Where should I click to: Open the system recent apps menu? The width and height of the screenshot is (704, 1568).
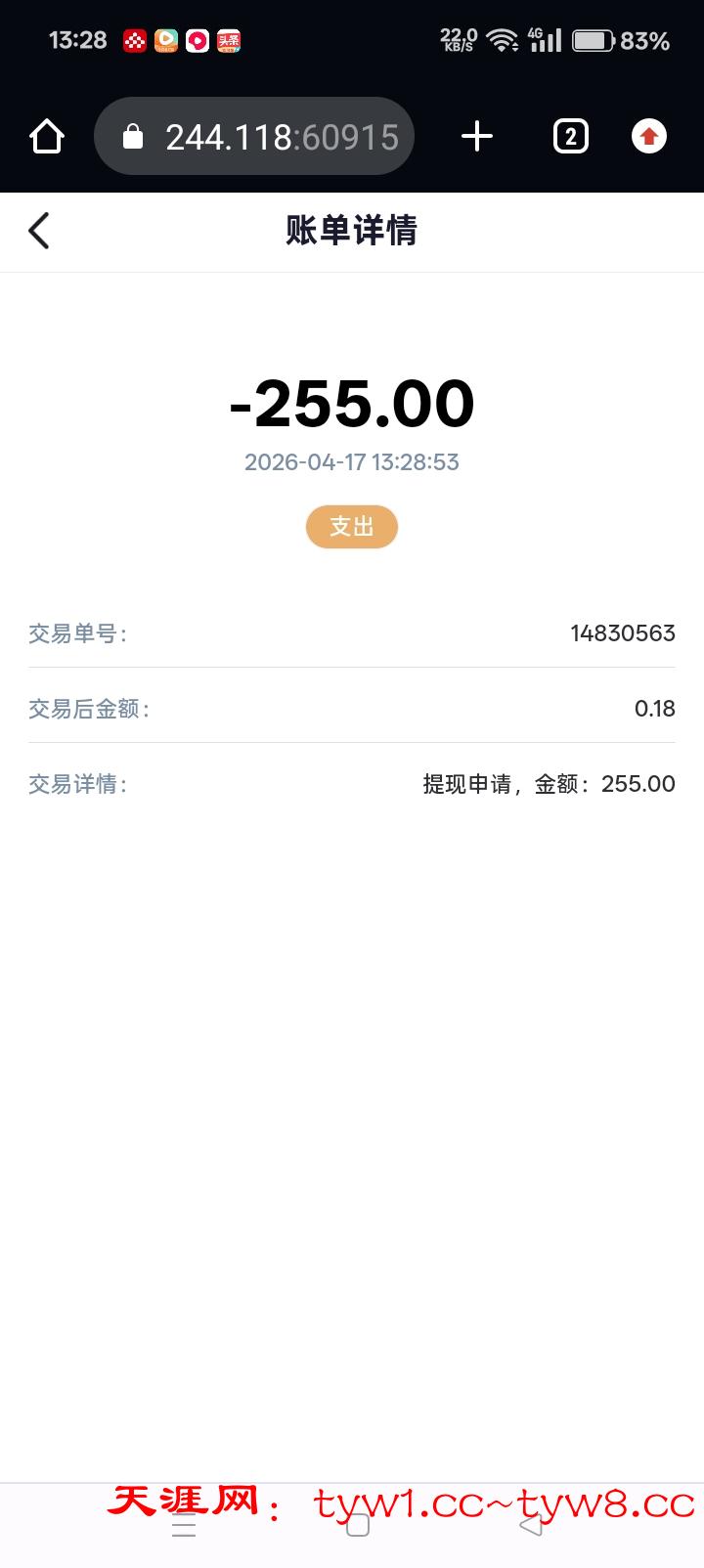click(x=184, y=1527)
